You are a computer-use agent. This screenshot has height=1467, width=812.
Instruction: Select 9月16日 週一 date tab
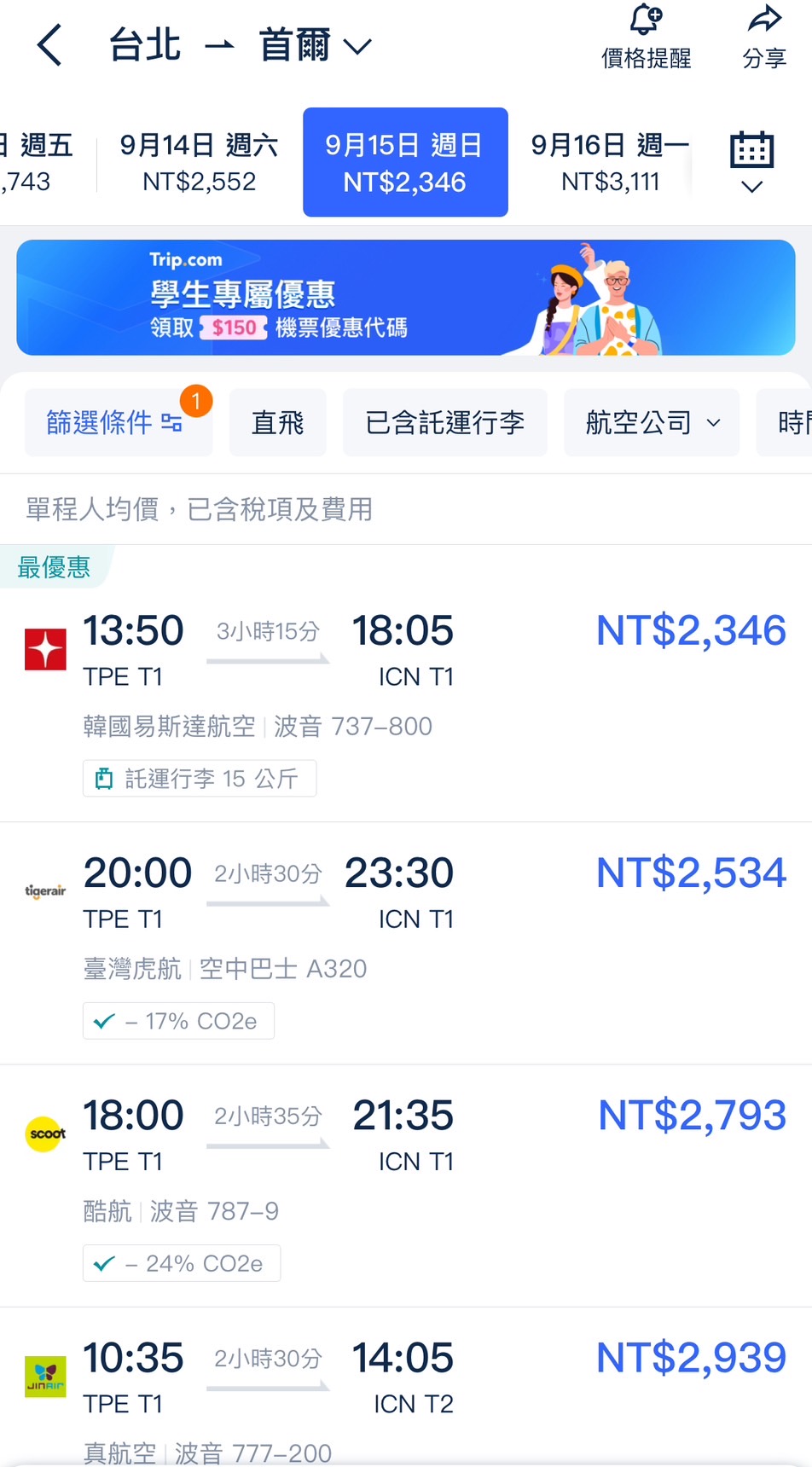click(x=610, y=162)
